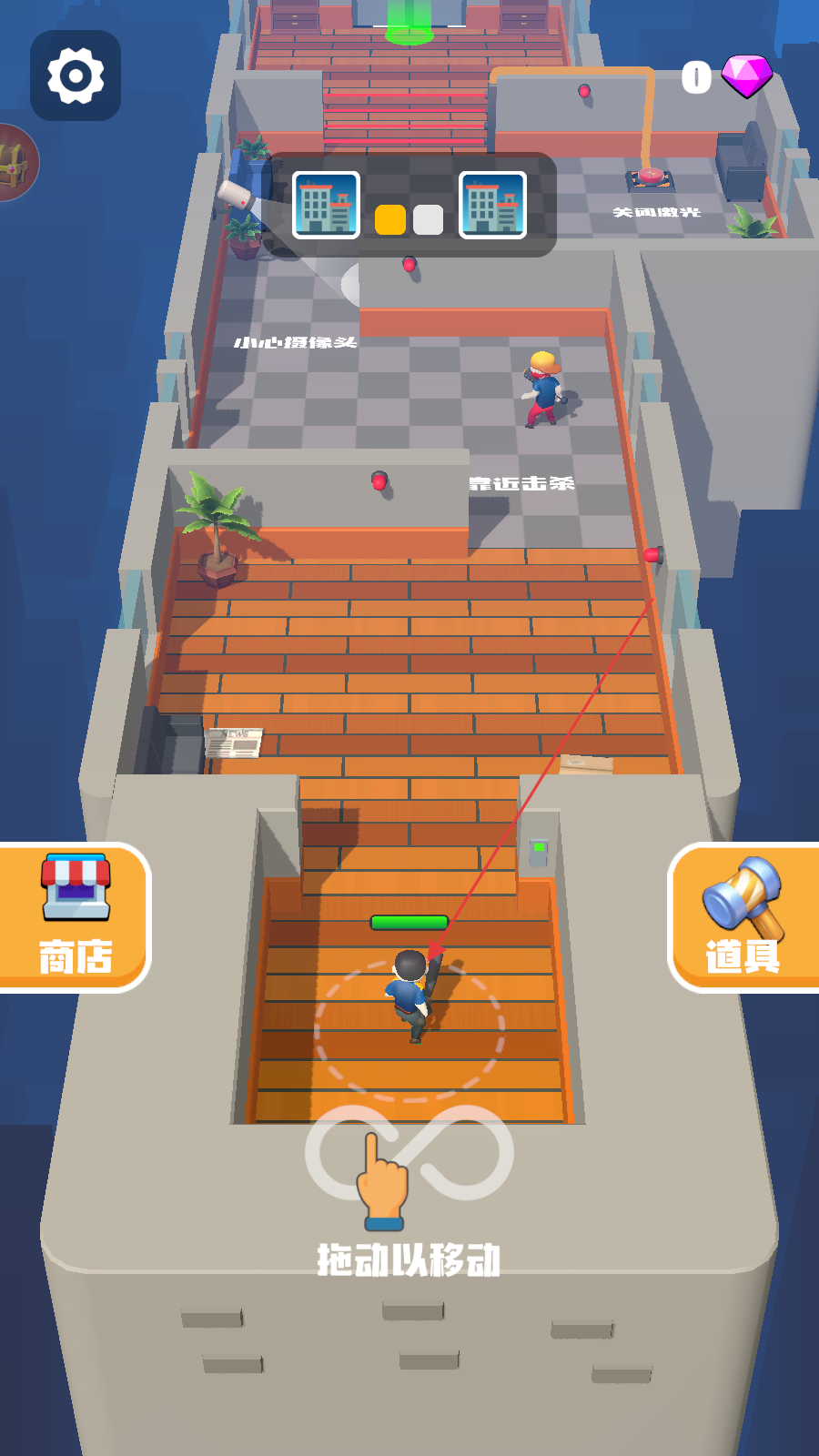Open the 商店 shop button
This screenshot has height=1456, width=819.
73,916
